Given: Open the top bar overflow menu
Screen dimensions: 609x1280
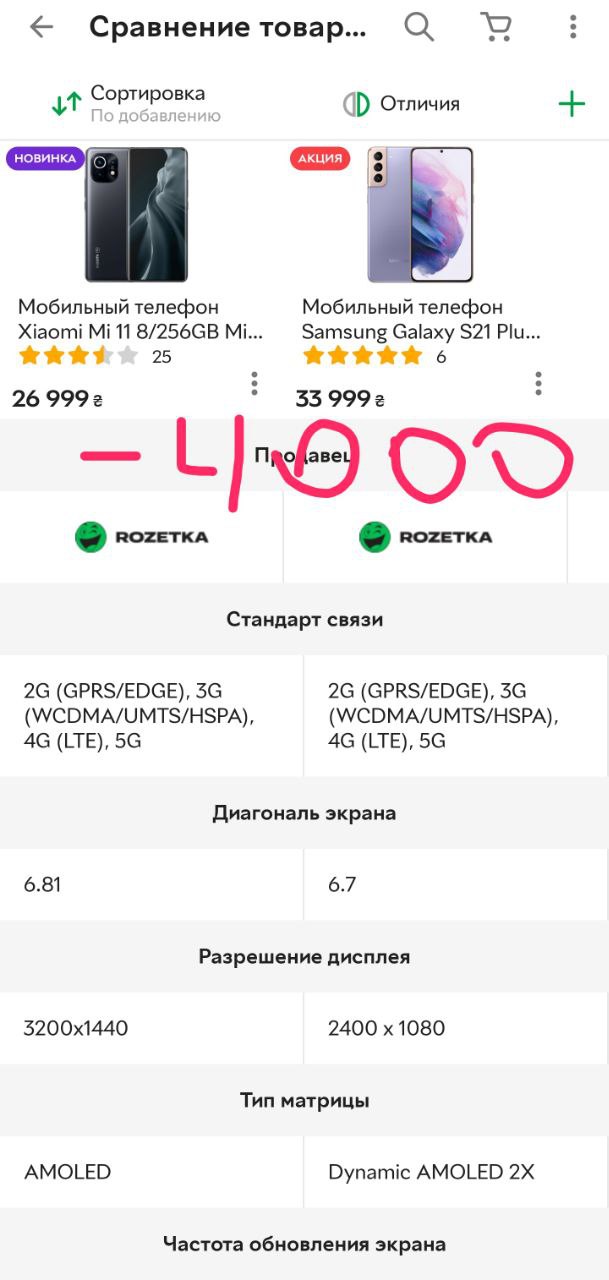Looking at the screenshot, I should pos(573,27).
